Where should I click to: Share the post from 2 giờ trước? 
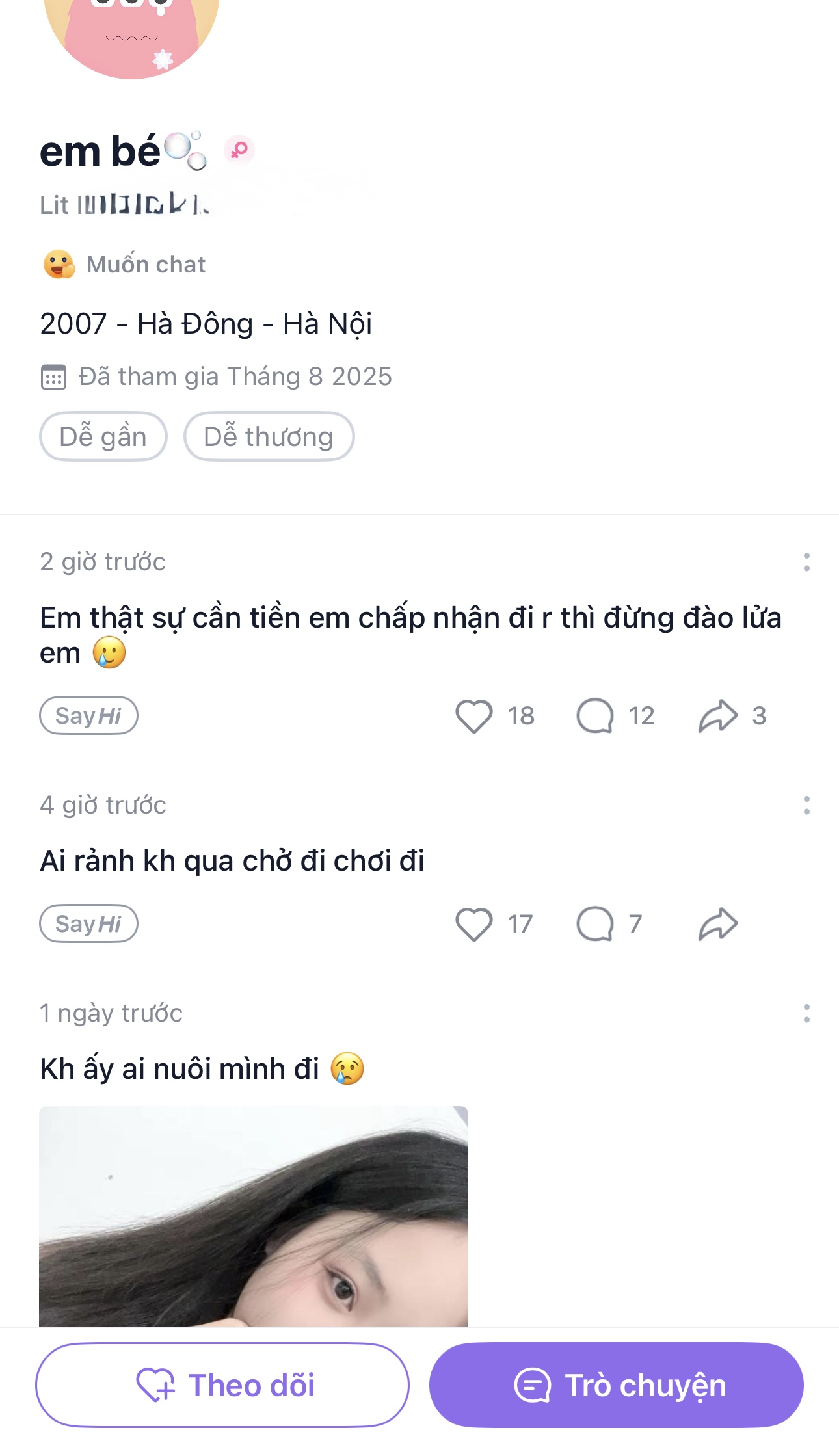point(718,716)
